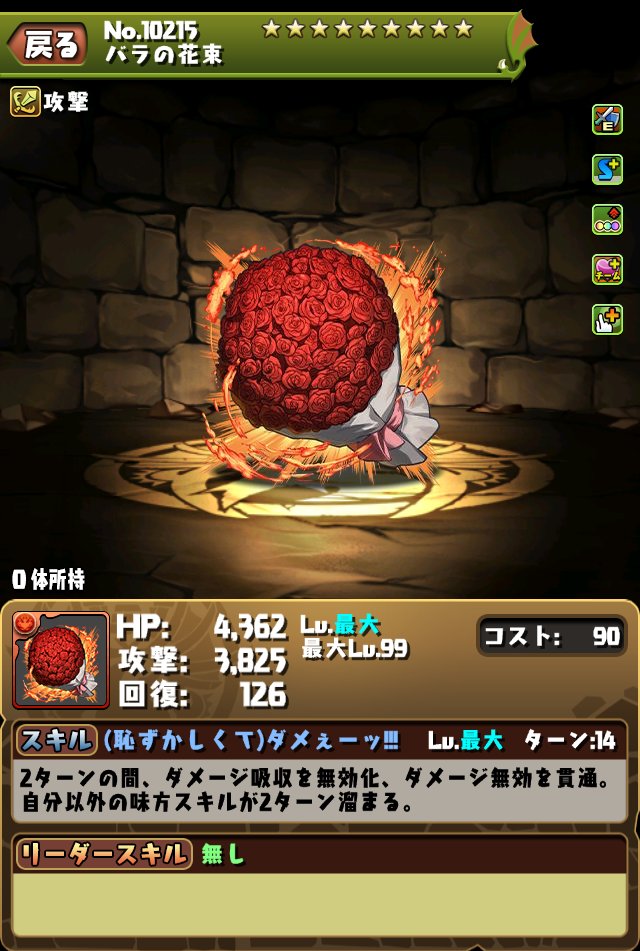
Task: Tap the リーダースキル leader skill button
Action: [103, 853]
